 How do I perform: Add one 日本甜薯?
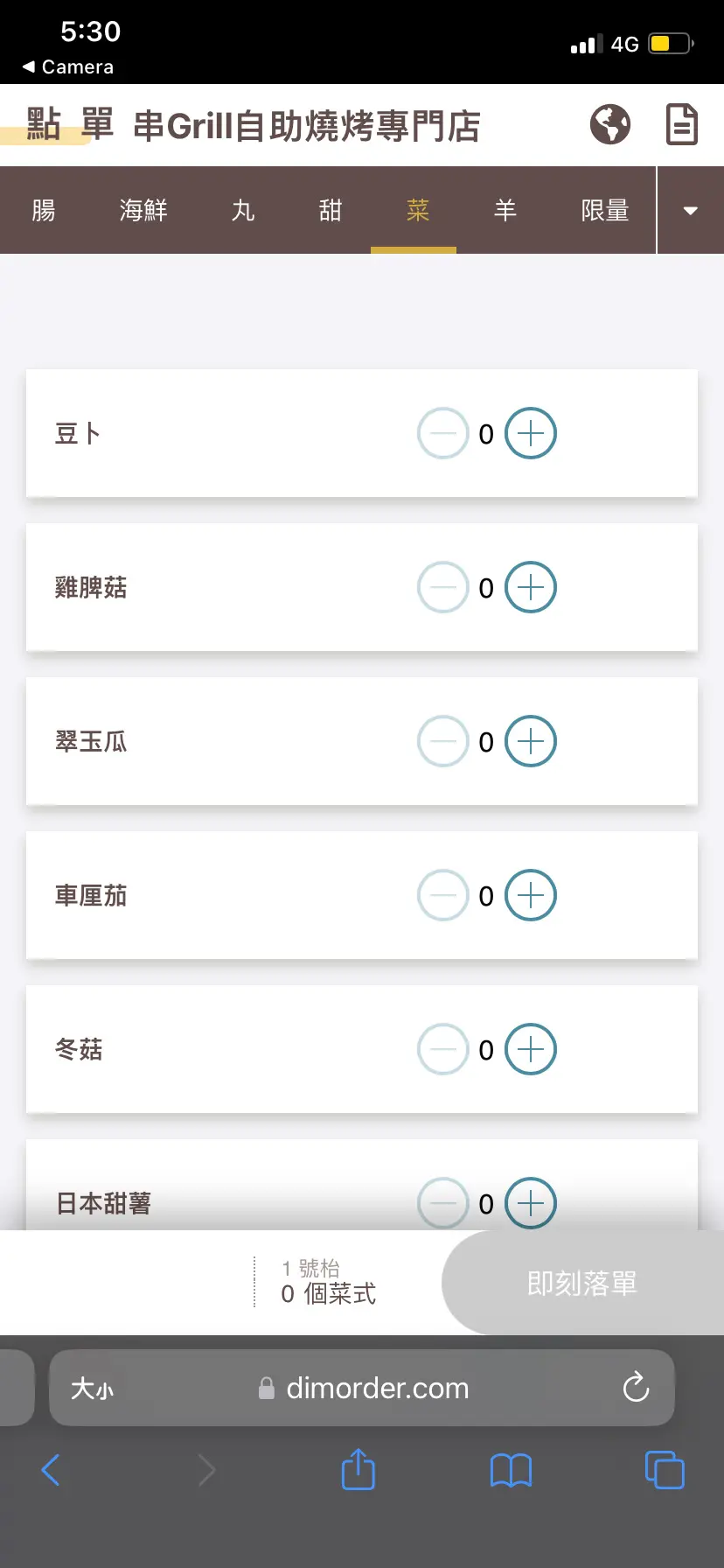coord(531,1203)
